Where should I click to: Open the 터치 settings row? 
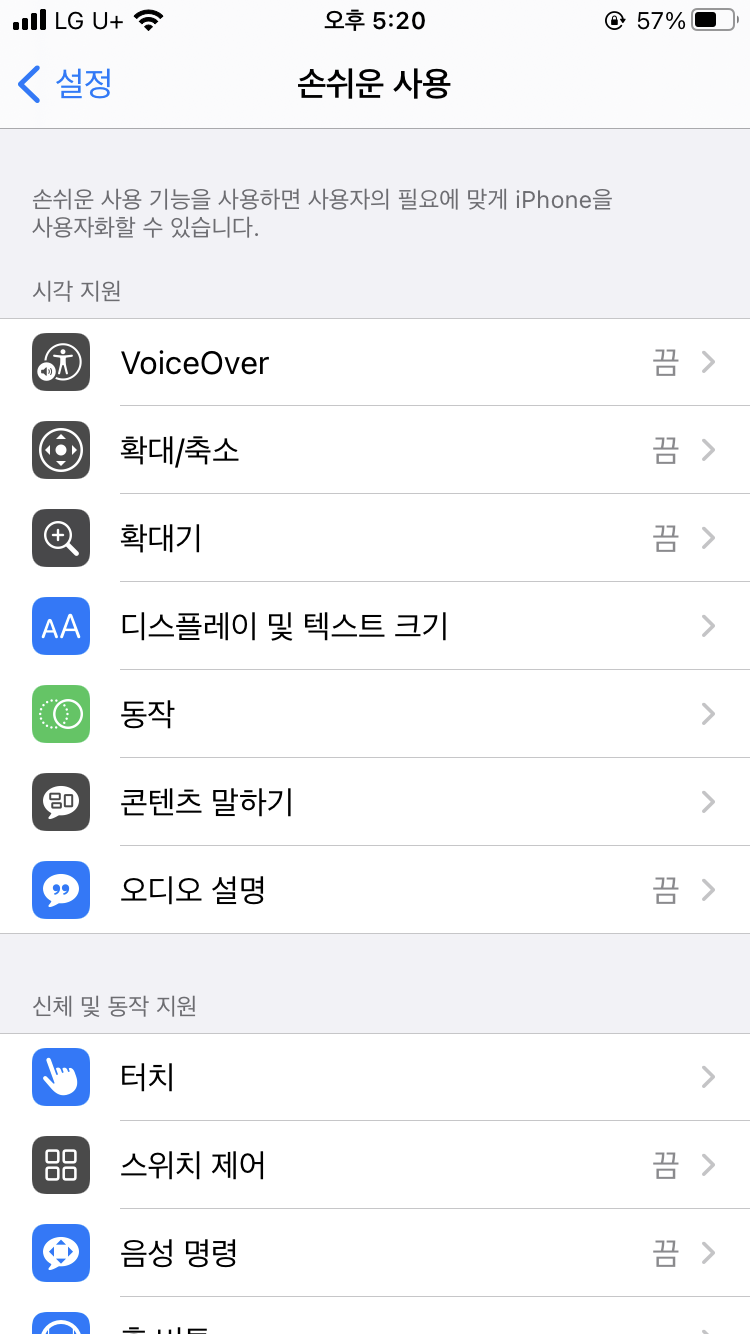coord(375,1077)
